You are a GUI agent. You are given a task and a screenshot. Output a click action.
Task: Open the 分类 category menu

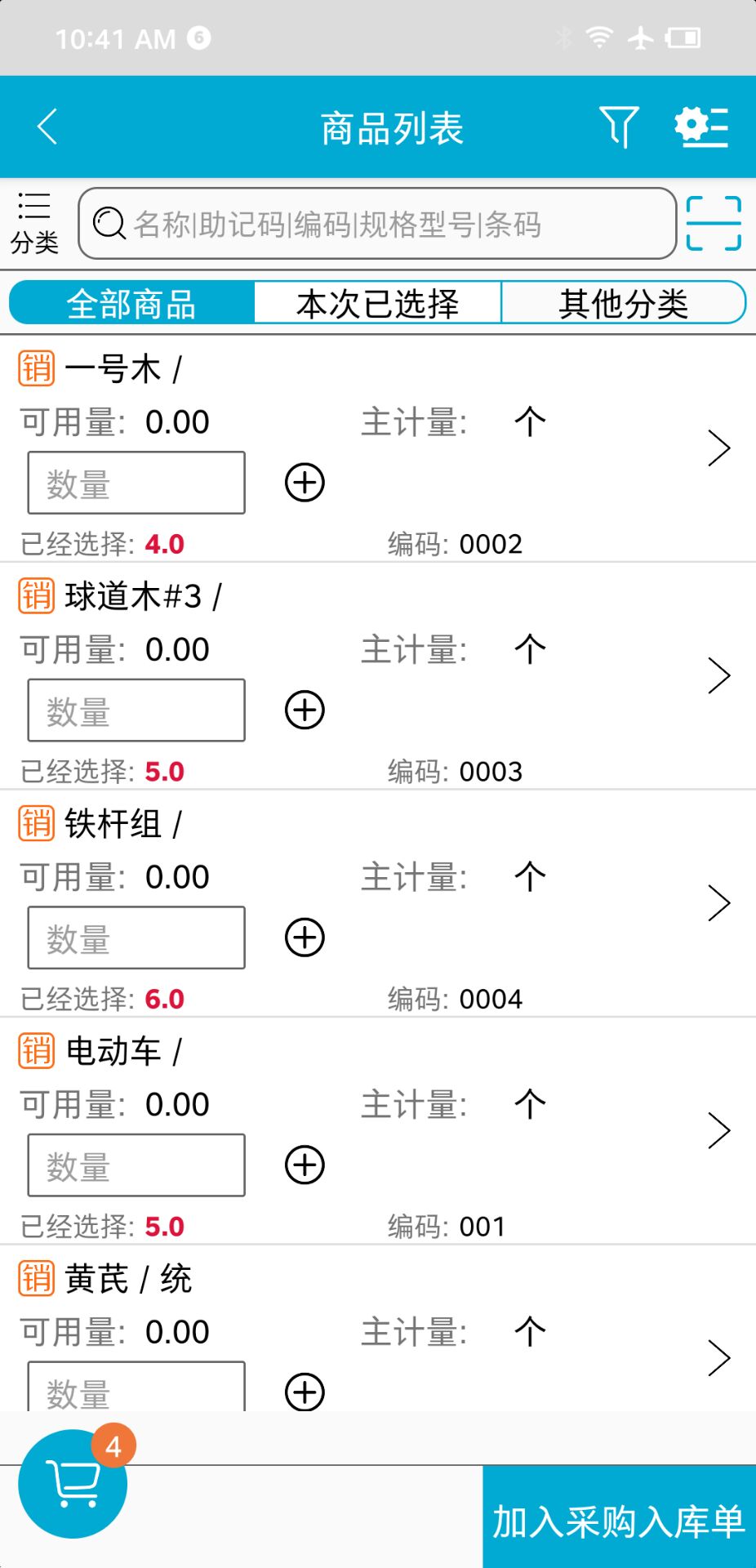(x=34, y=223)
